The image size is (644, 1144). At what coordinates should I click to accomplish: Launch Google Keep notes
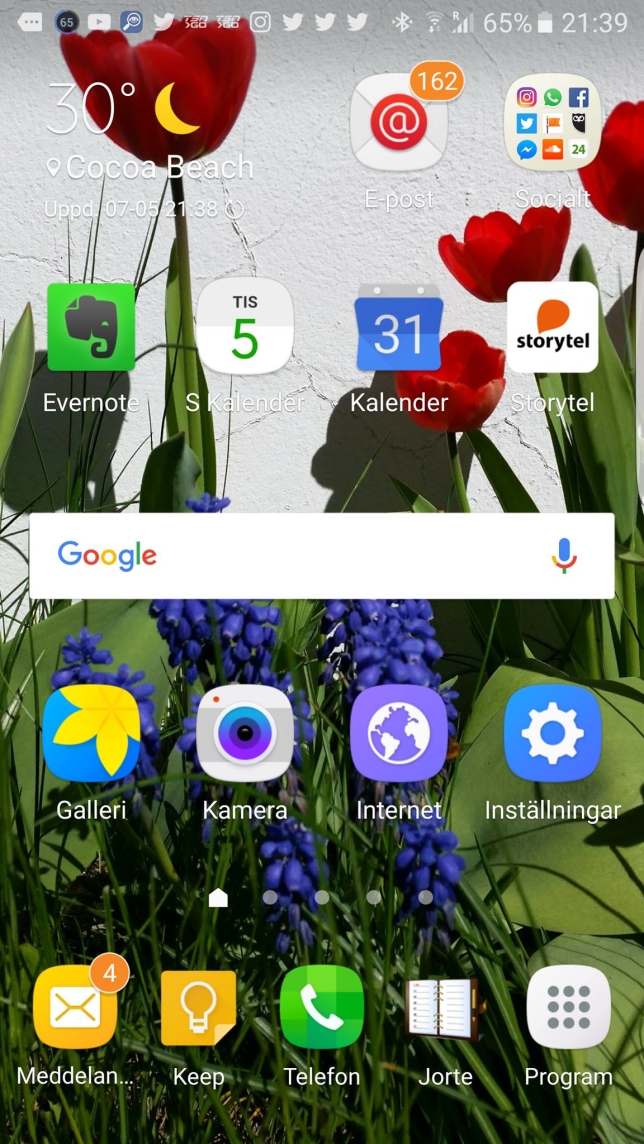(198, 1008)
